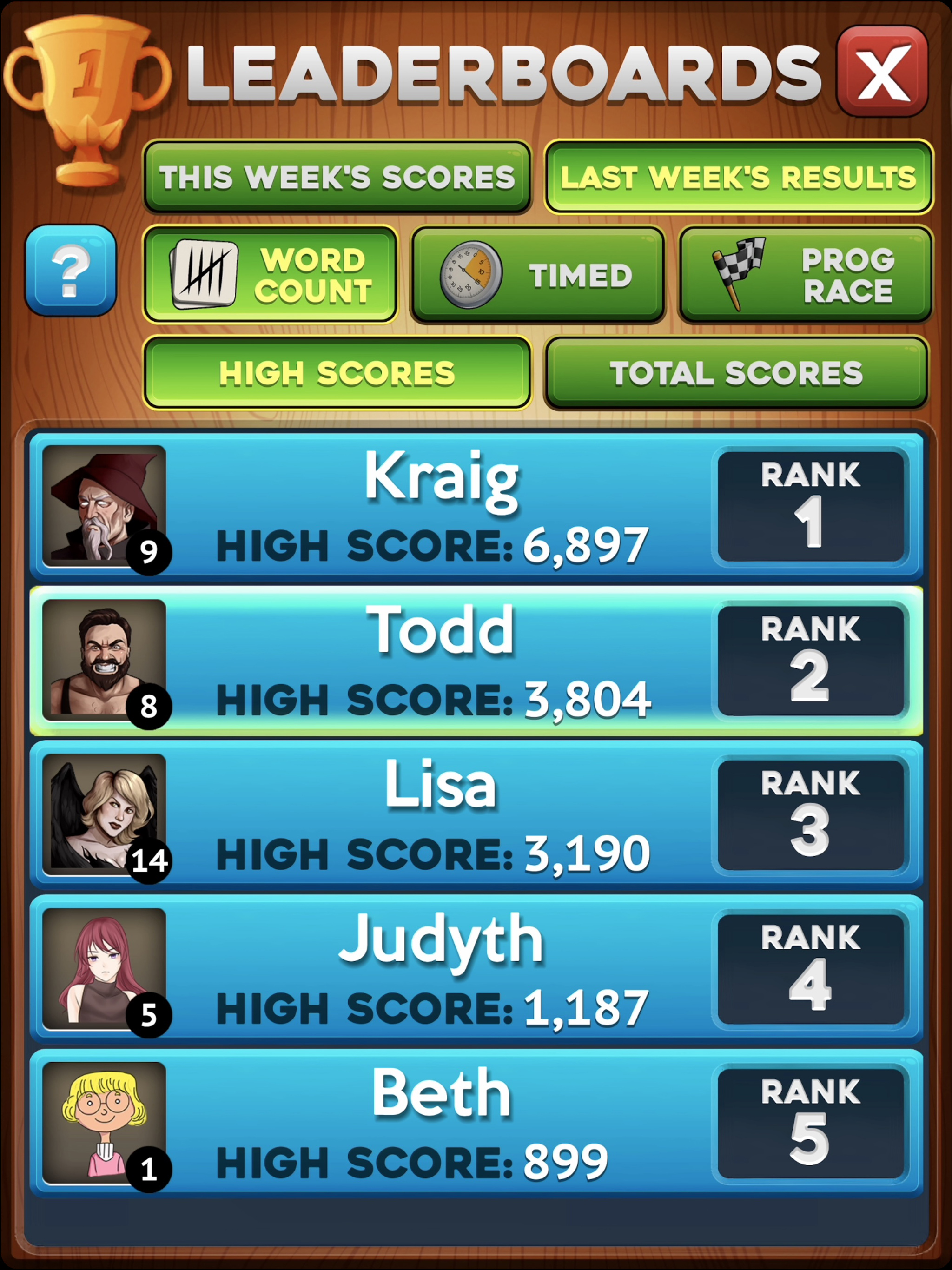The height and width of the screenshot is (1270, 952).
Task: Close the leaderboards window
Action: click(x=882, y=72)
